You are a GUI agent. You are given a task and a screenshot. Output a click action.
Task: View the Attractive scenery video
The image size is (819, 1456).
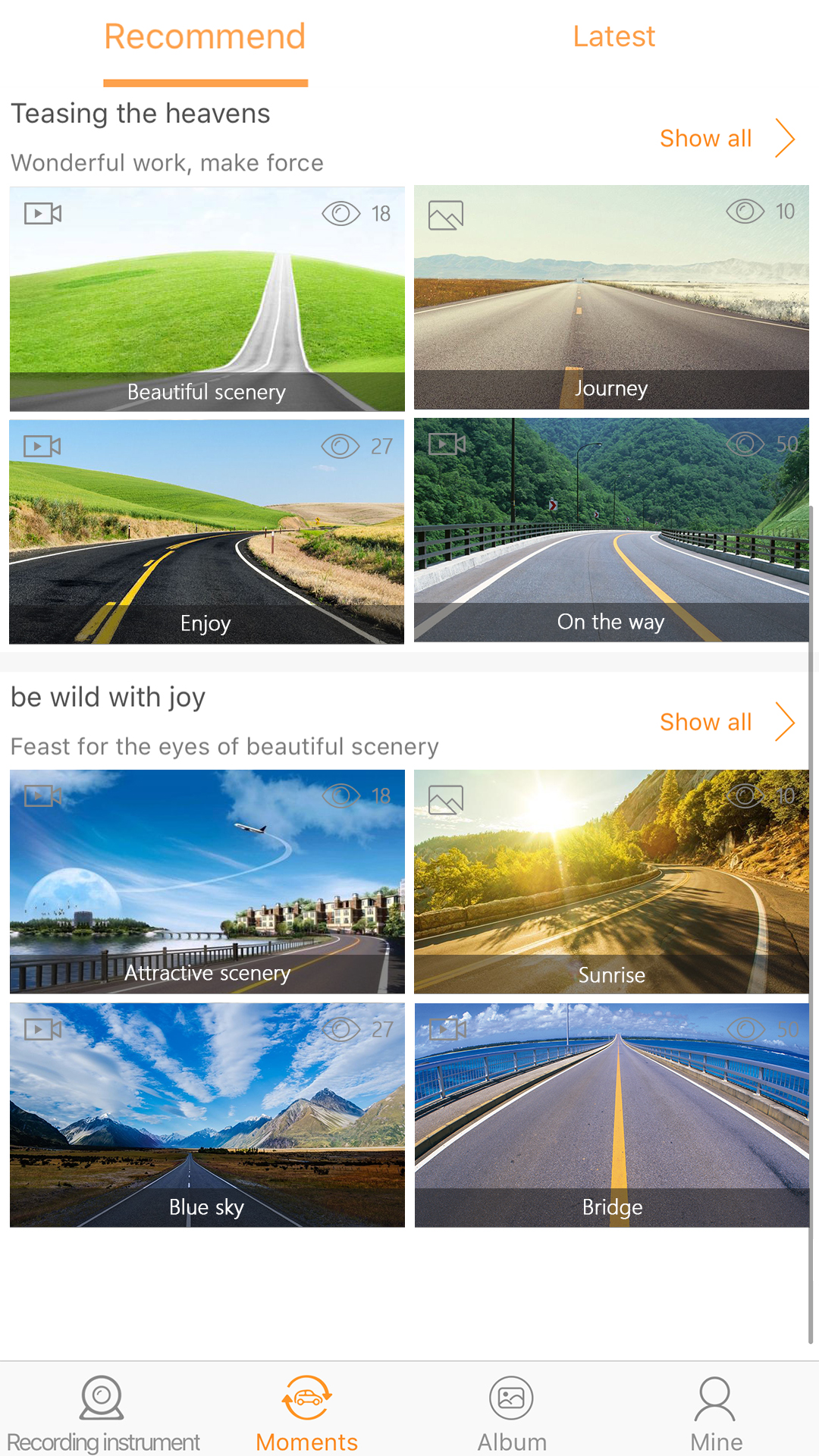[207, 881]
